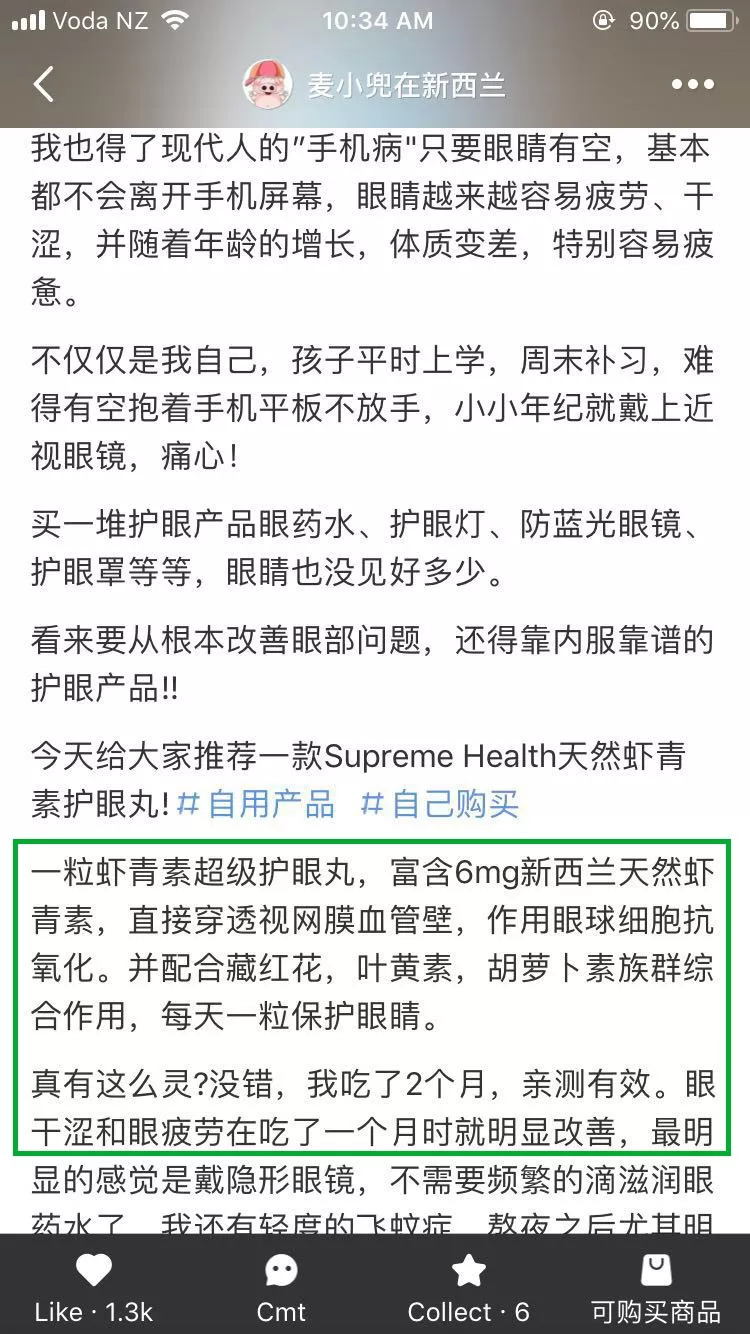Screen dimensions: 750x1334
Task: Open the three-dot overflow menu
Action: point(693,85)
